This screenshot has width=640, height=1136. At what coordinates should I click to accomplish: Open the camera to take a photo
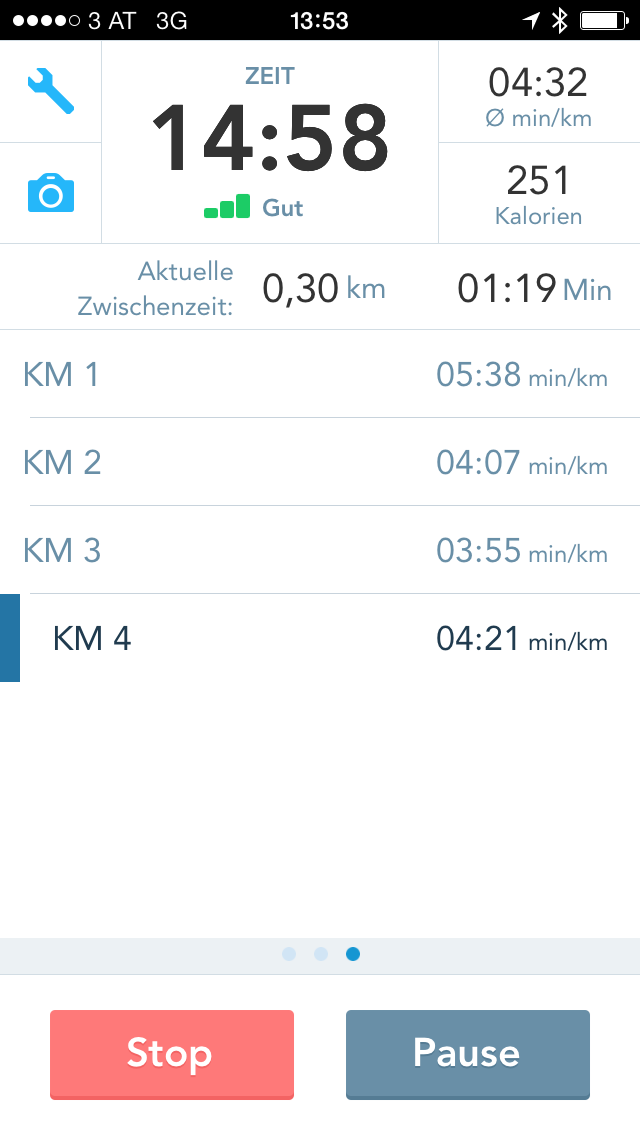point(50,192)
